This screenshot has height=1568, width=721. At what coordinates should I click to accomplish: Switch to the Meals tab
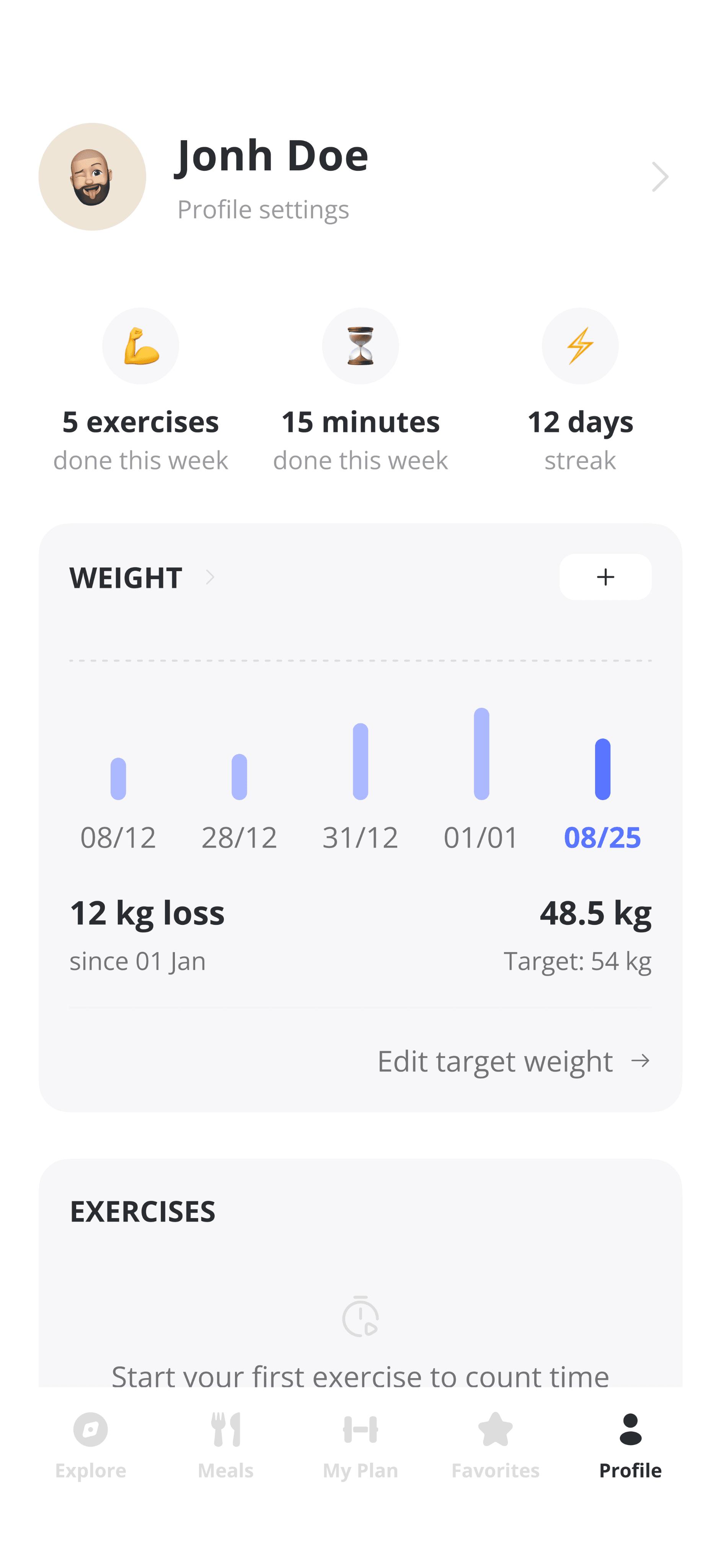click(226, 1446)
